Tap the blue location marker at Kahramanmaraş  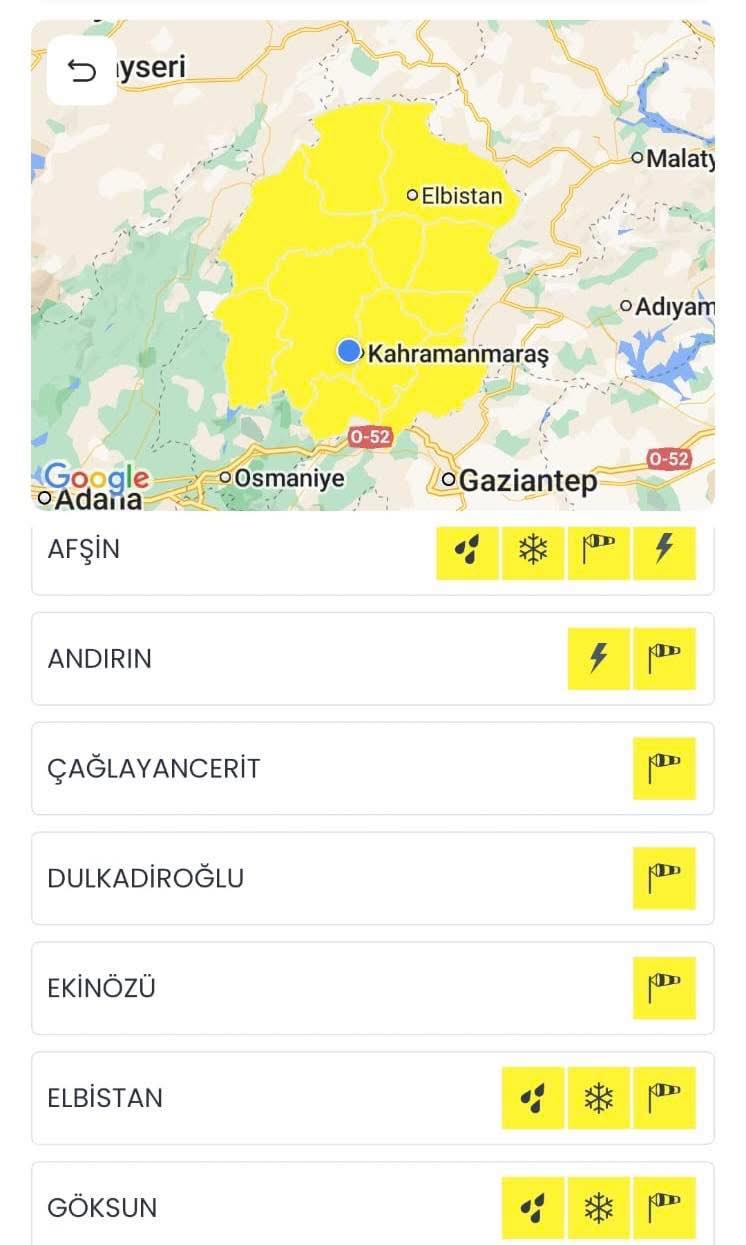(x=348, y=351)
